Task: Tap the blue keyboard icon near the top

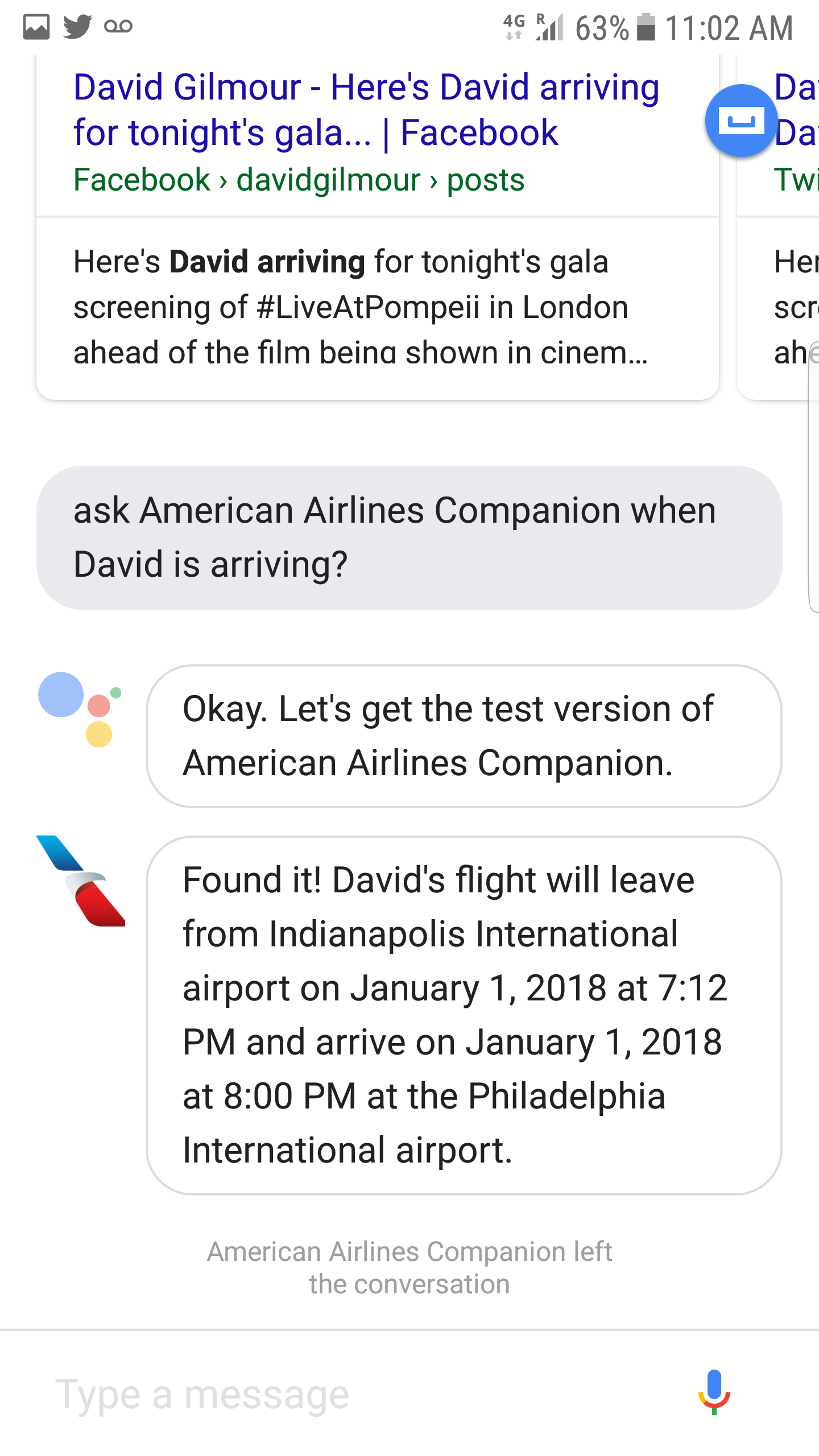Action: coord(741,120)
